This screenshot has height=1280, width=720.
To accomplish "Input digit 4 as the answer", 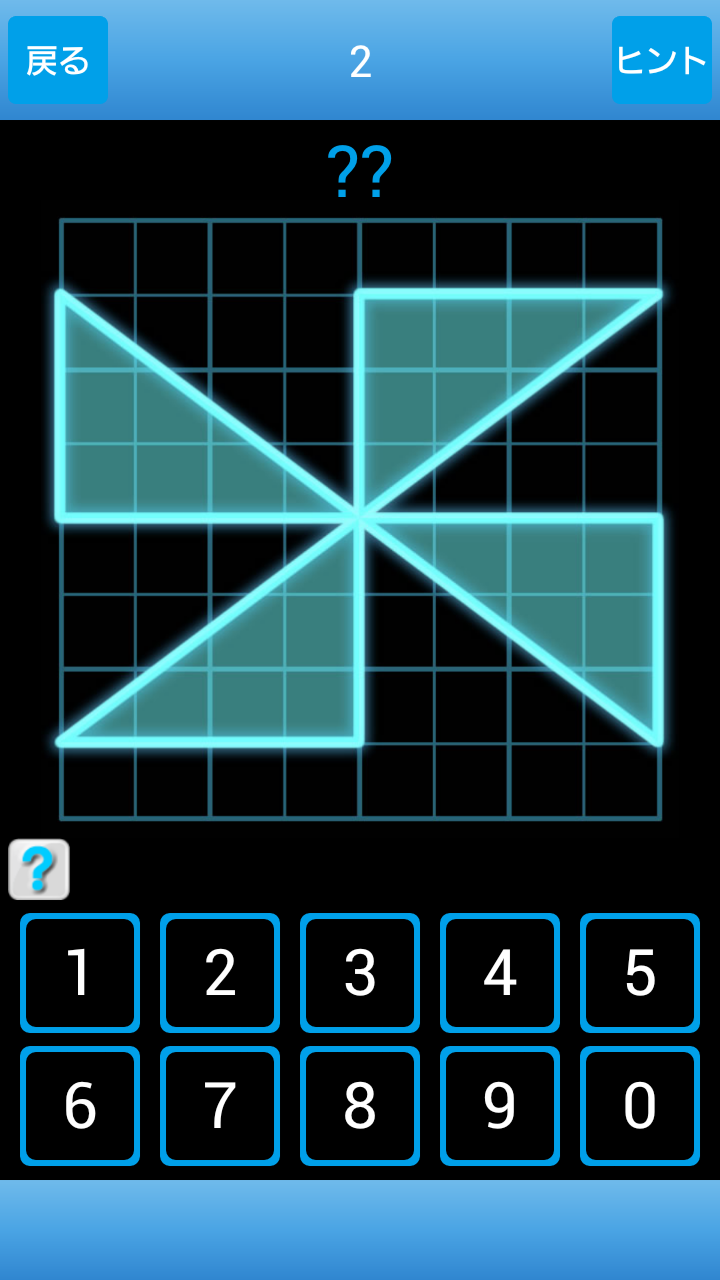I will click(x=500, y=972).
